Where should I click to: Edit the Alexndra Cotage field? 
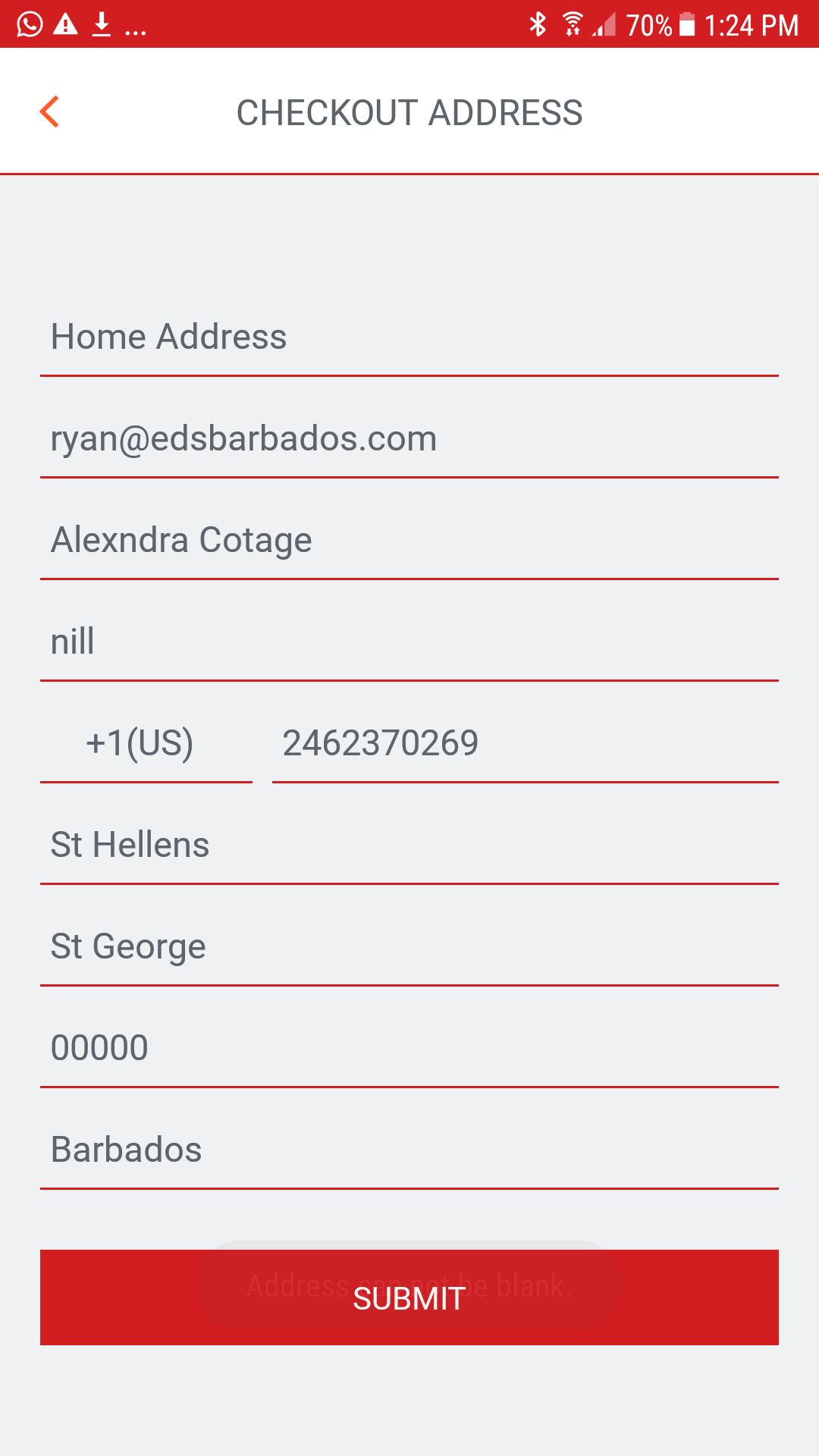(409, 541)
